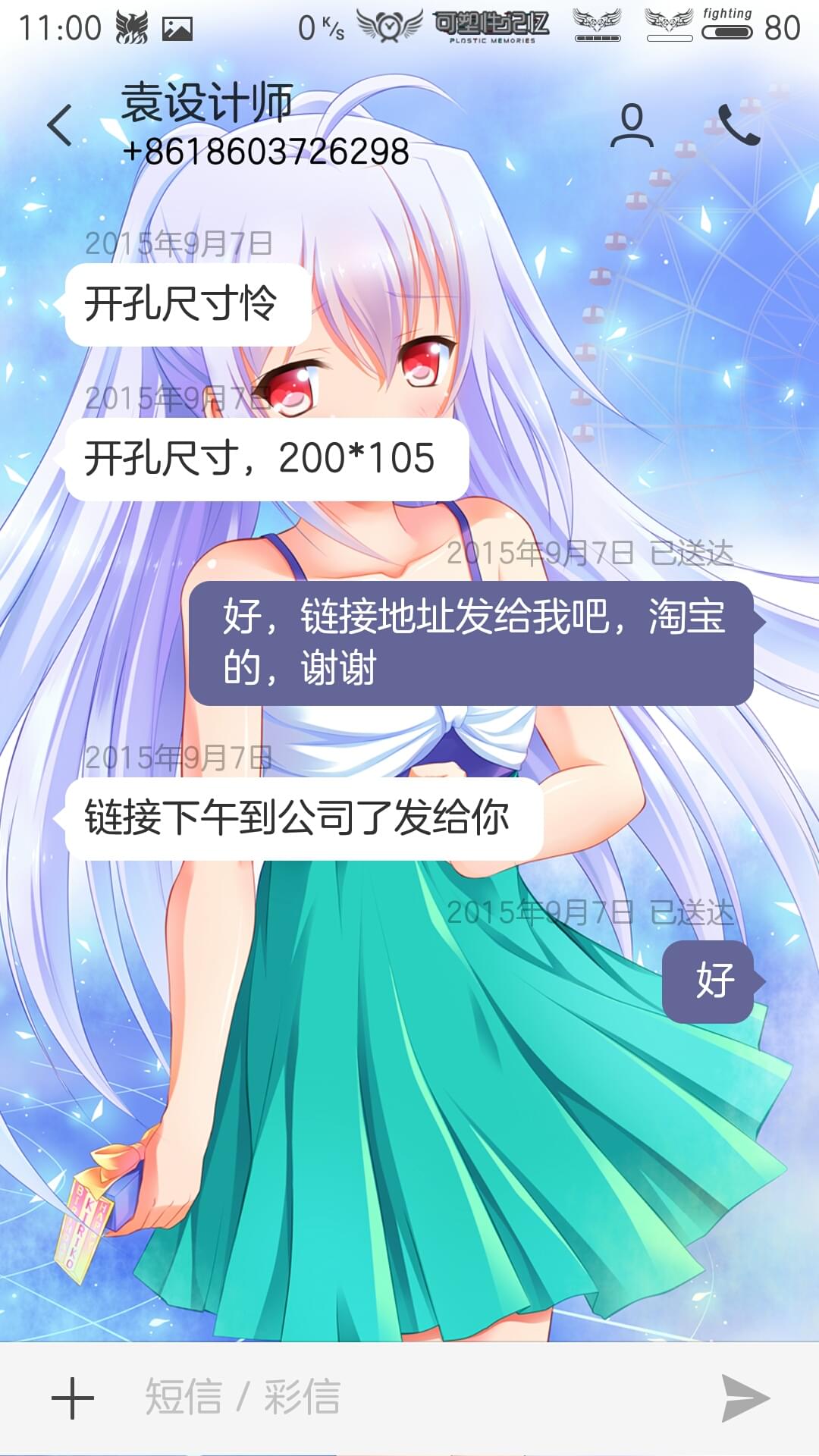
Task: Call 袁设计师 with the phone icon
Action: (739, 125)
